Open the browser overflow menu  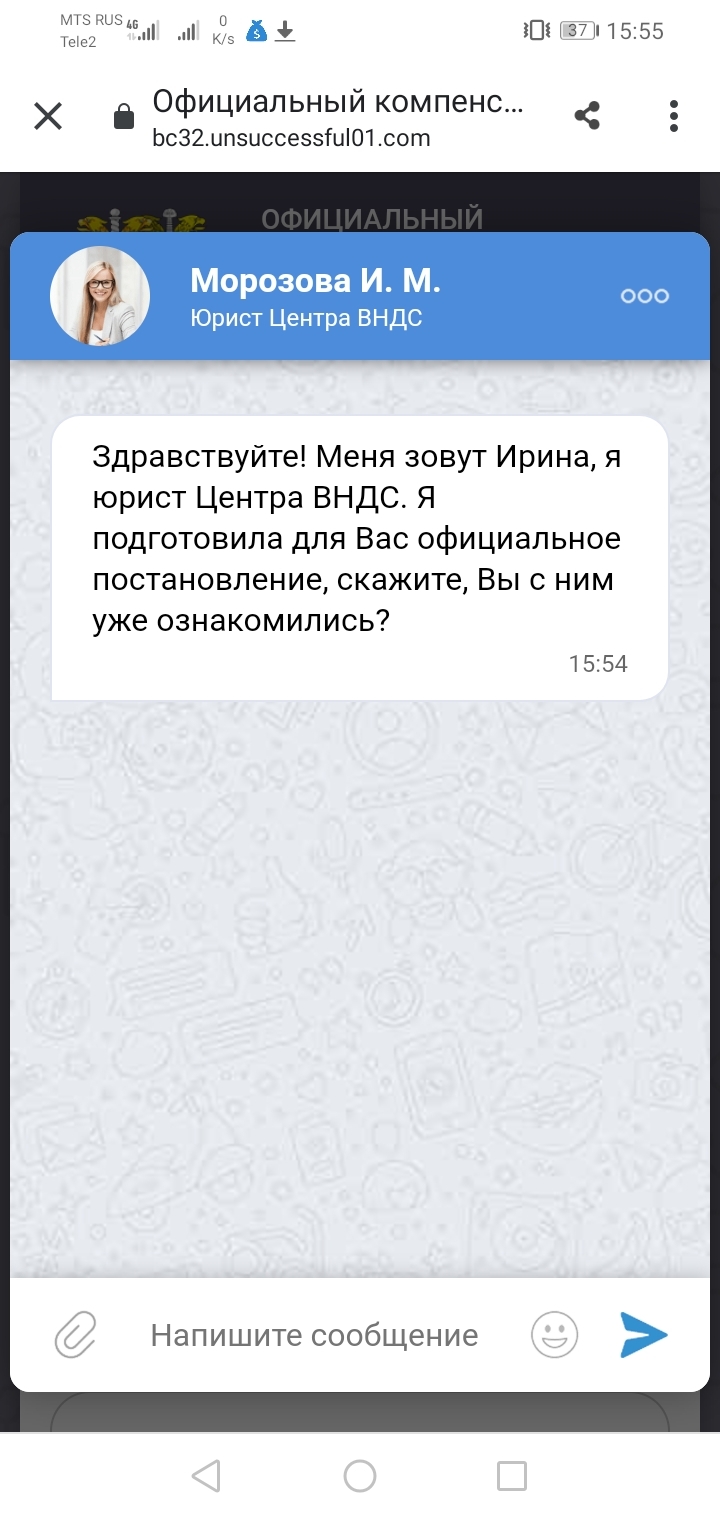674,116
